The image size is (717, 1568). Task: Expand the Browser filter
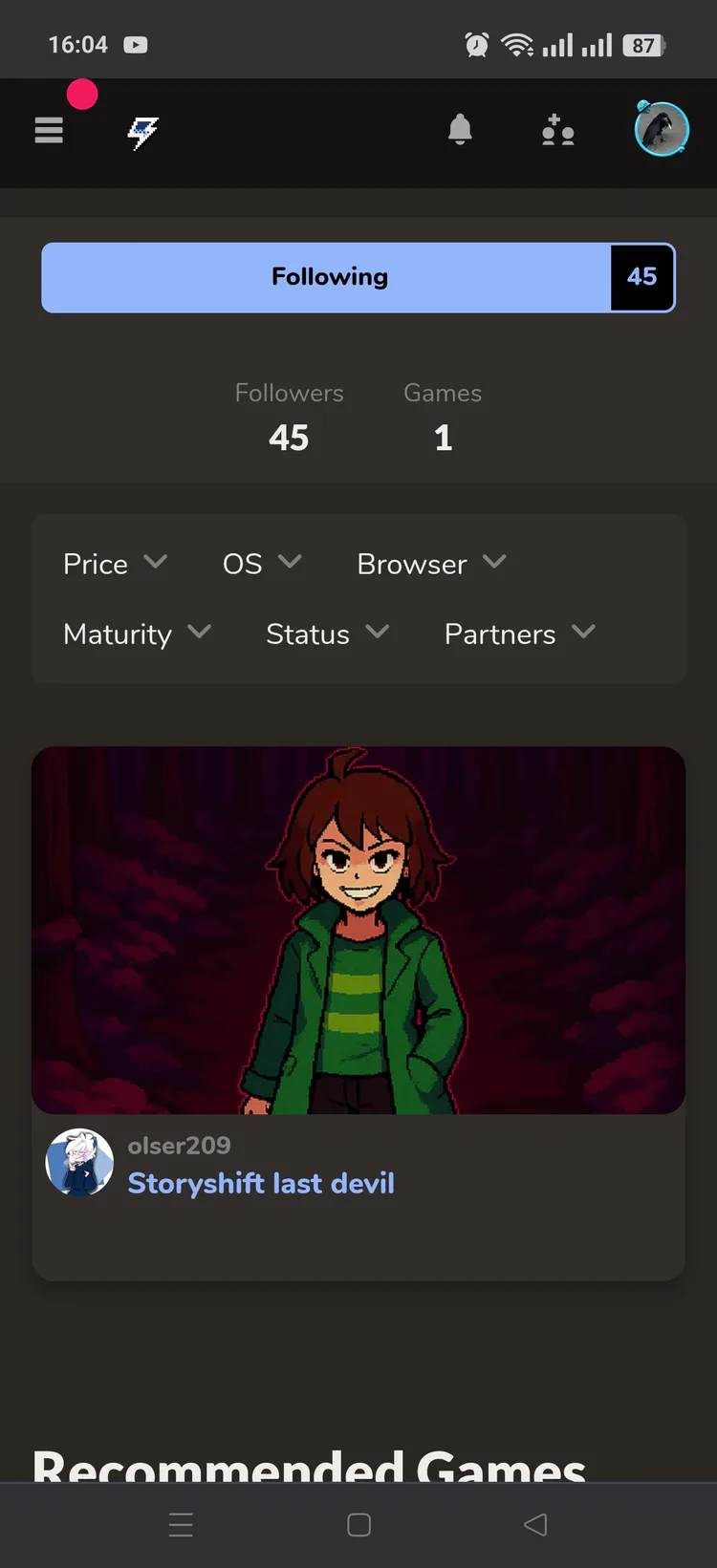tap(431, 564)
